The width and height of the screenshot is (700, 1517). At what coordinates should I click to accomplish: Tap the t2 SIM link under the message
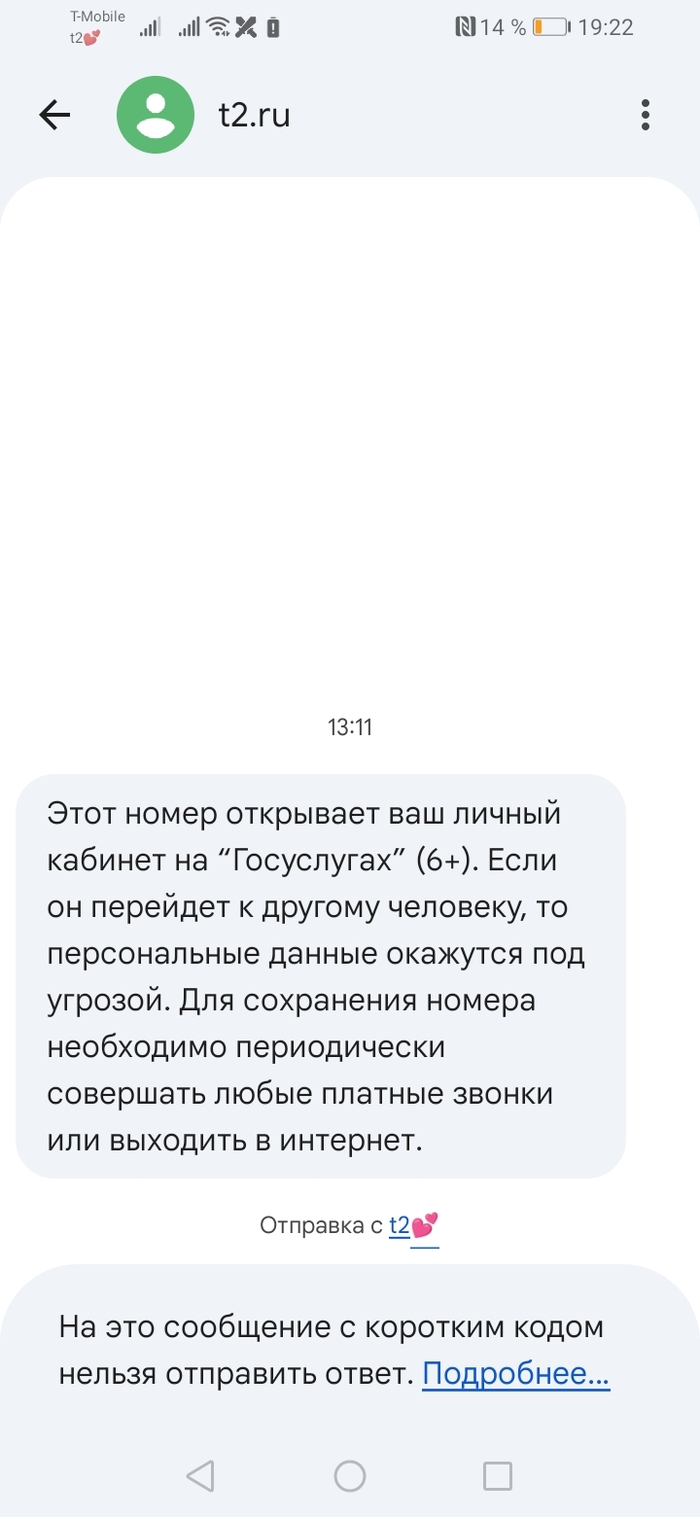coord(413,1225)
